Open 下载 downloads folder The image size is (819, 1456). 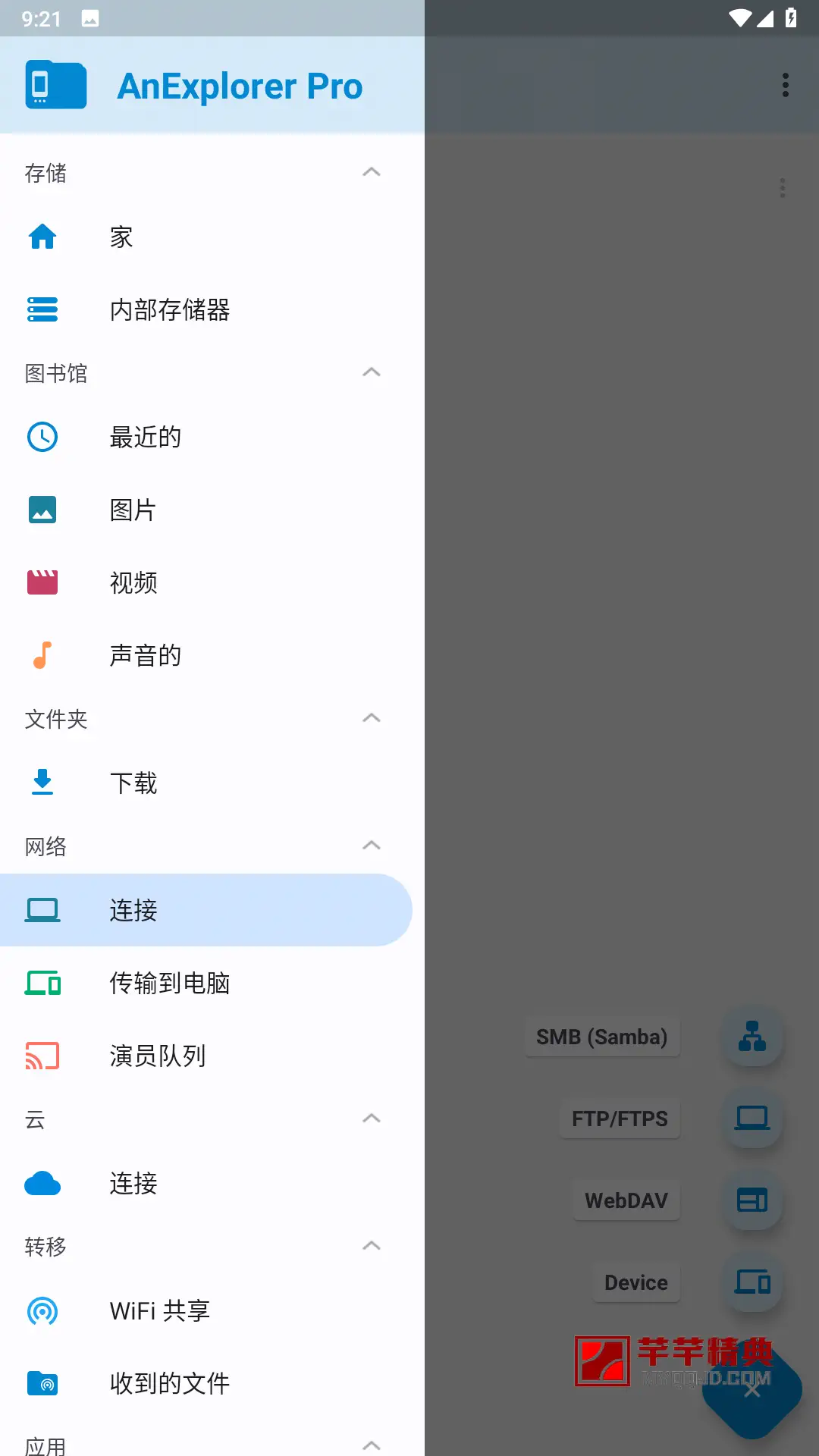(206, 783)
